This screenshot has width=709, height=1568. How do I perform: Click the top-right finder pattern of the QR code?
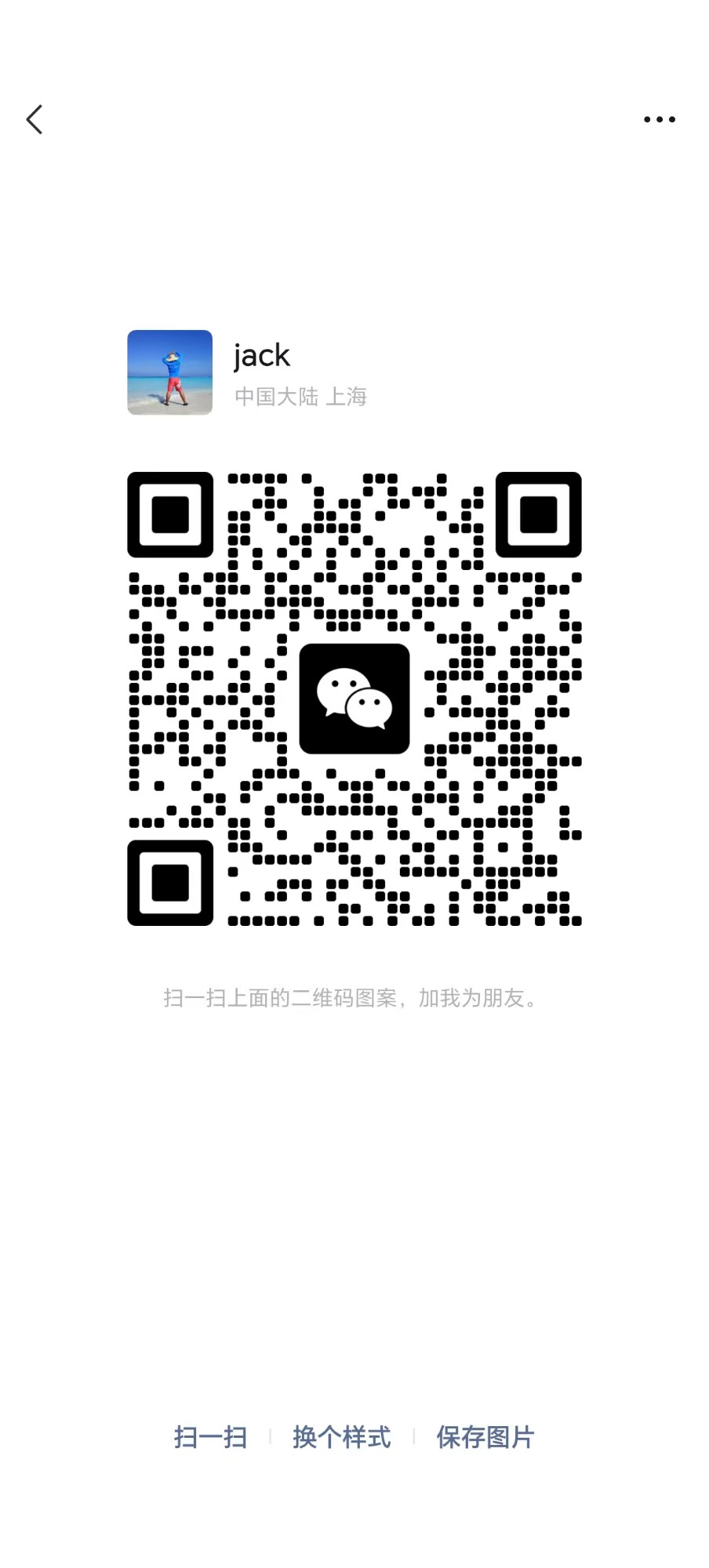click(x=540, y=514)
